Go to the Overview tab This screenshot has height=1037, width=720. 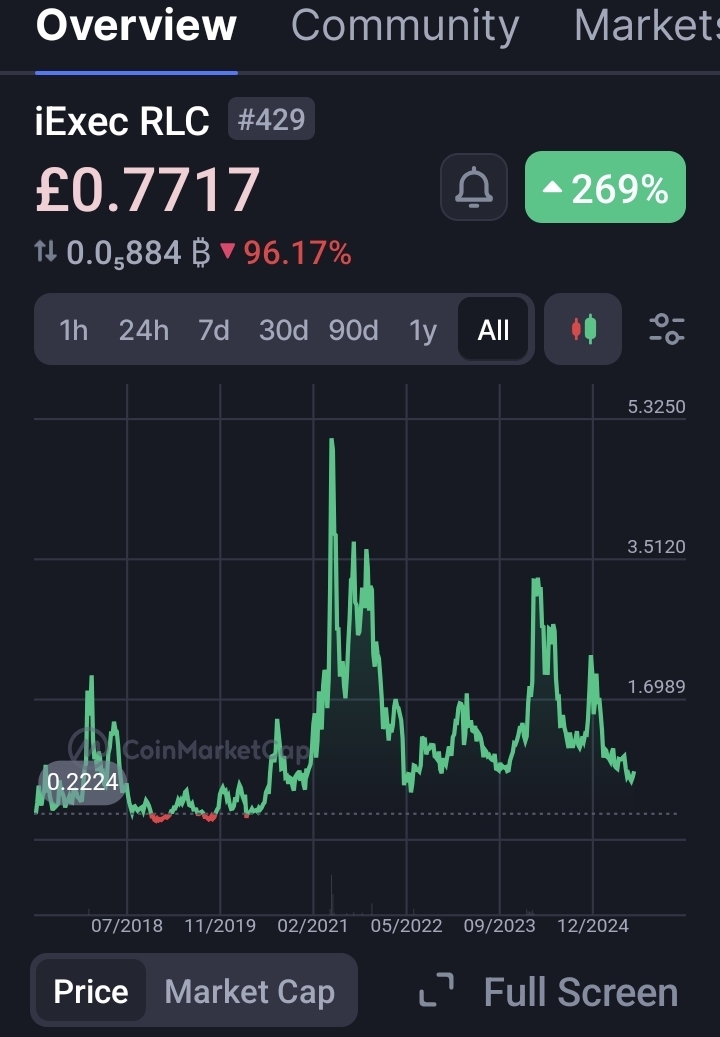(x=136, y=26)
